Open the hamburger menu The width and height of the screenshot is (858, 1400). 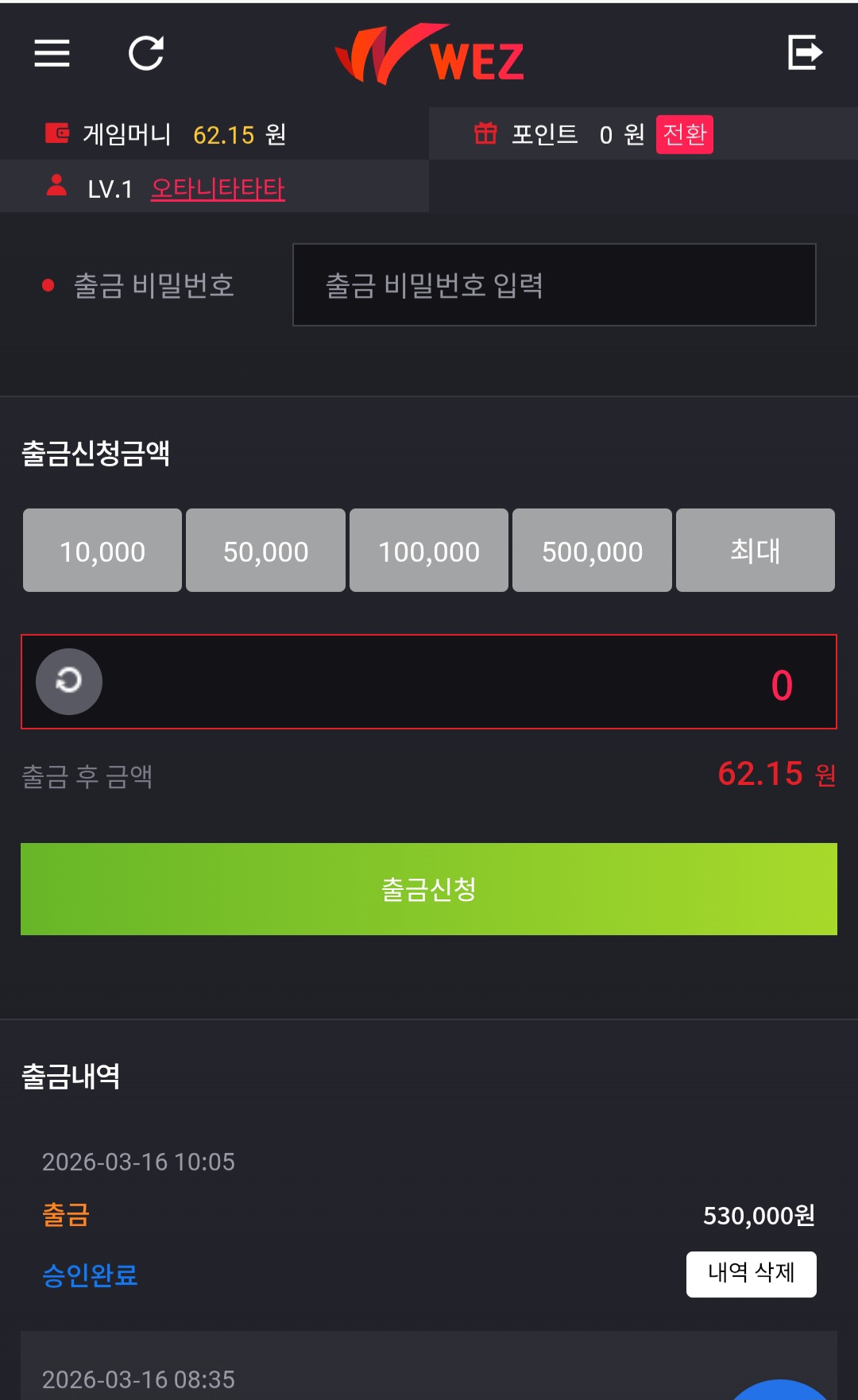[52, 53]
